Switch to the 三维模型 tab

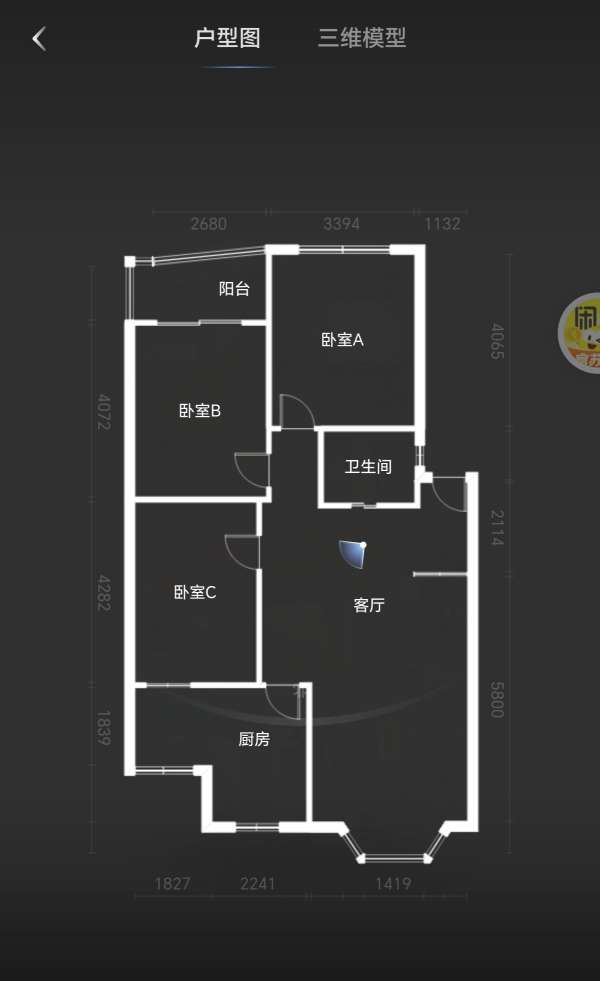pos(362,39)
